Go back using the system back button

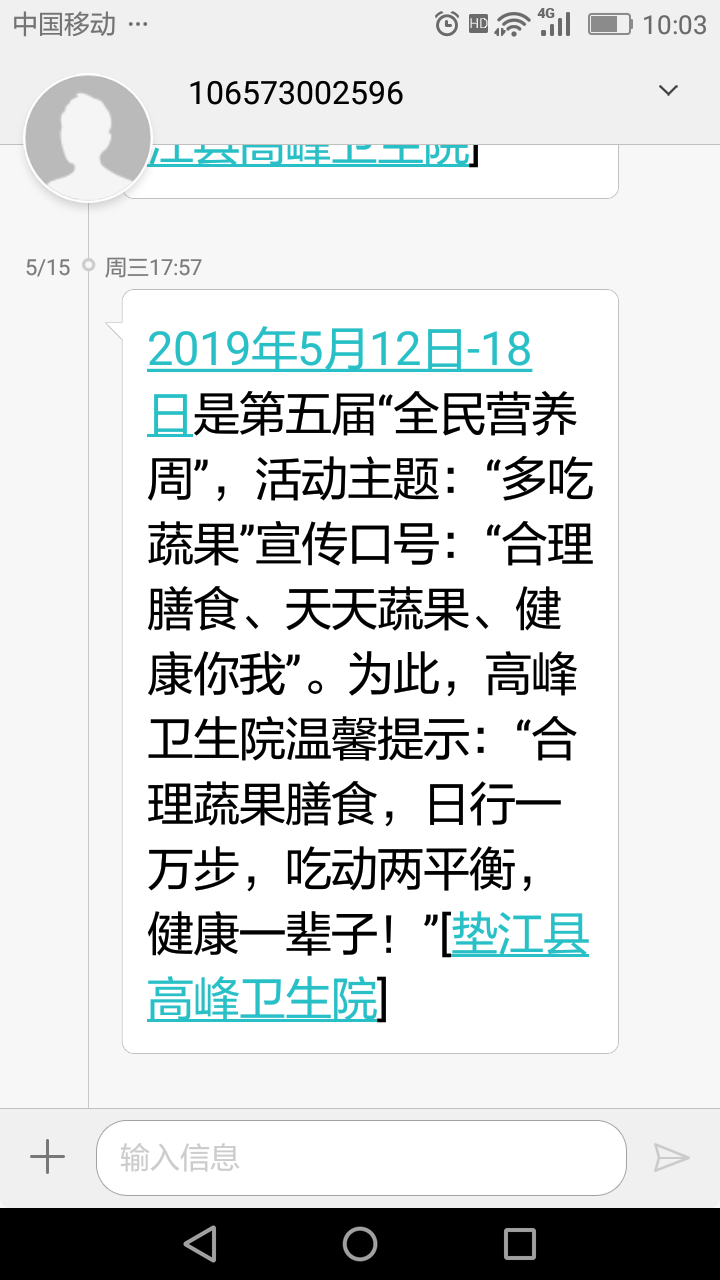(200, 1244)
